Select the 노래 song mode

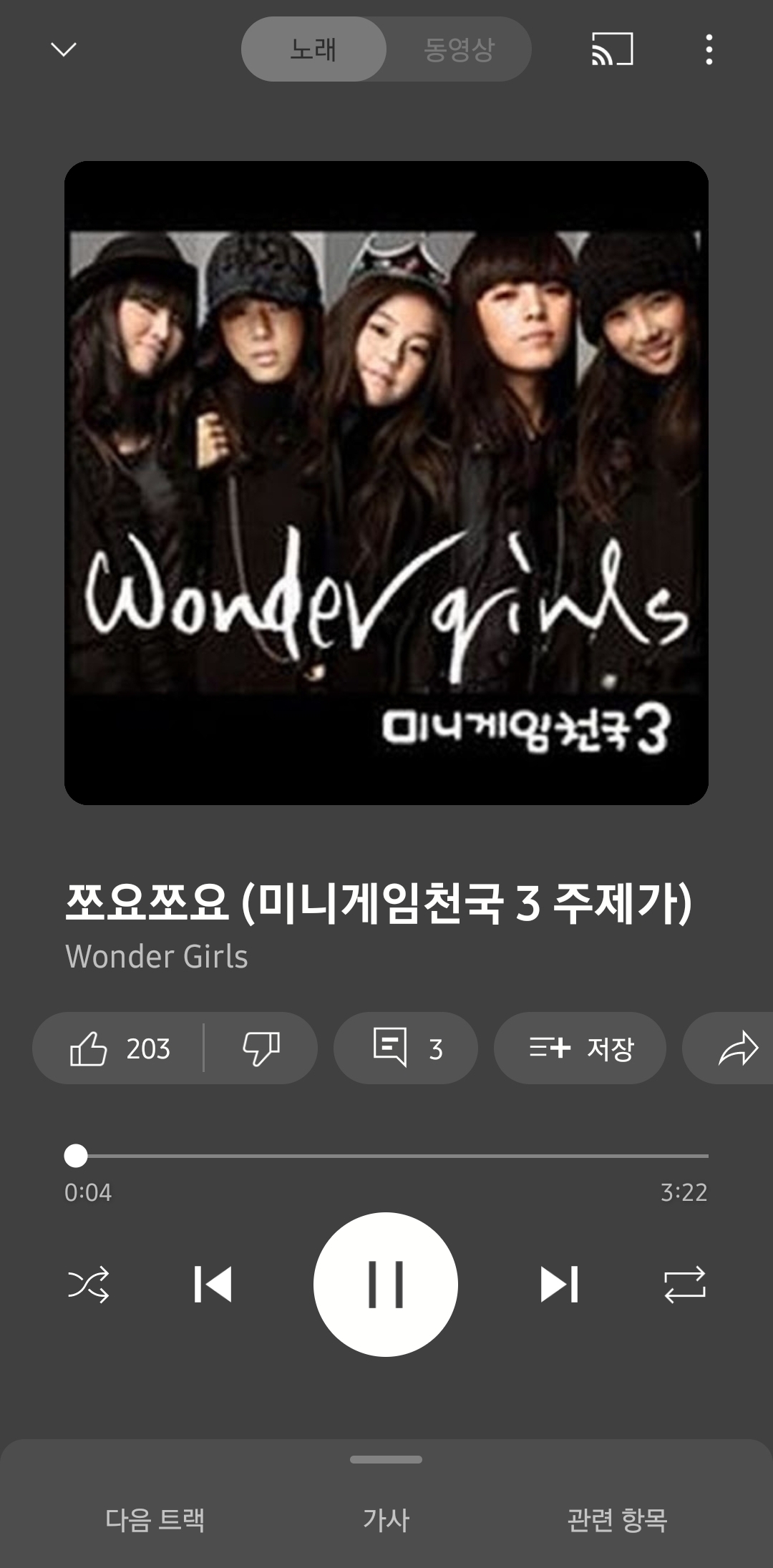(x=313, y=49)
